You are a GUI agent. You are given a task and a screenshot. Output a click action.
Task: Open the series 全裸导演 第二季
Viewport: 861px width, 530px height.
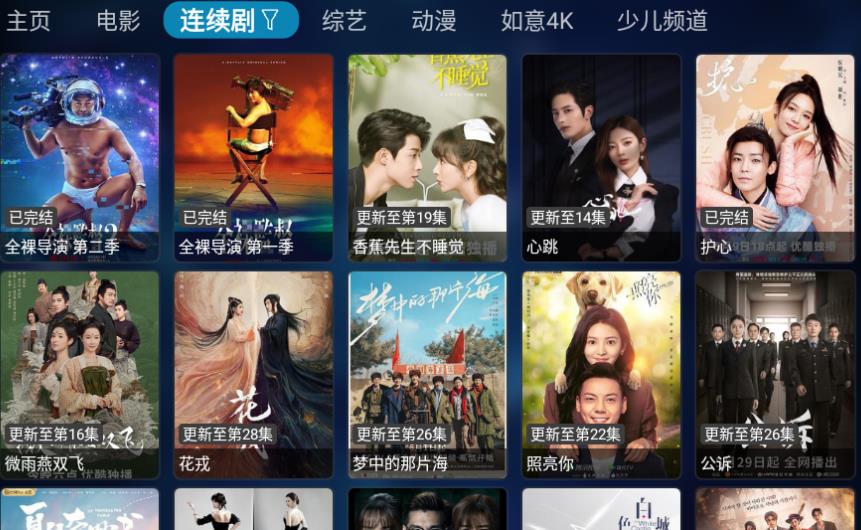click(x=79, y=157)
